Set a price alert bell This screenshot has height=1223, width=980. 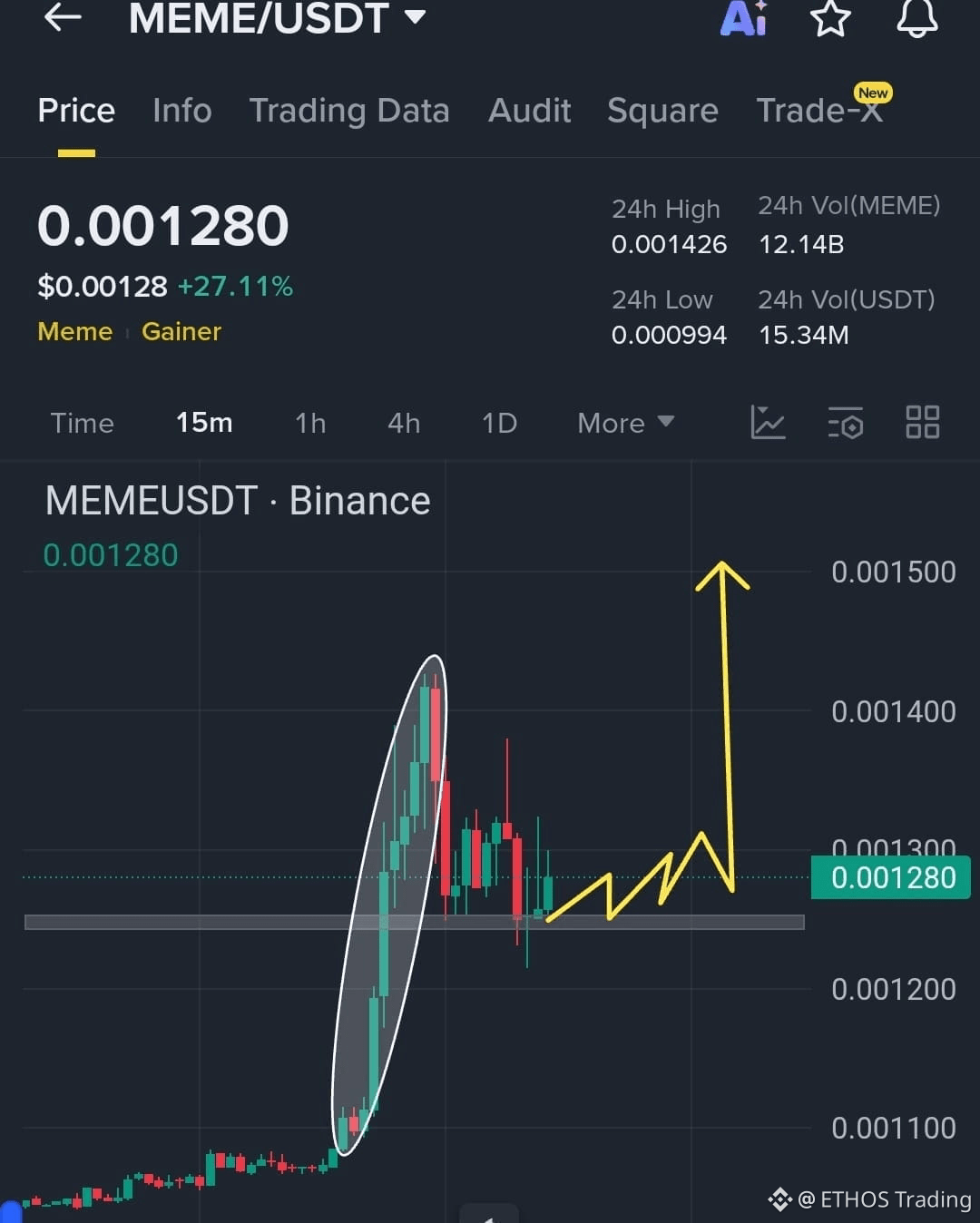point(916,18)
